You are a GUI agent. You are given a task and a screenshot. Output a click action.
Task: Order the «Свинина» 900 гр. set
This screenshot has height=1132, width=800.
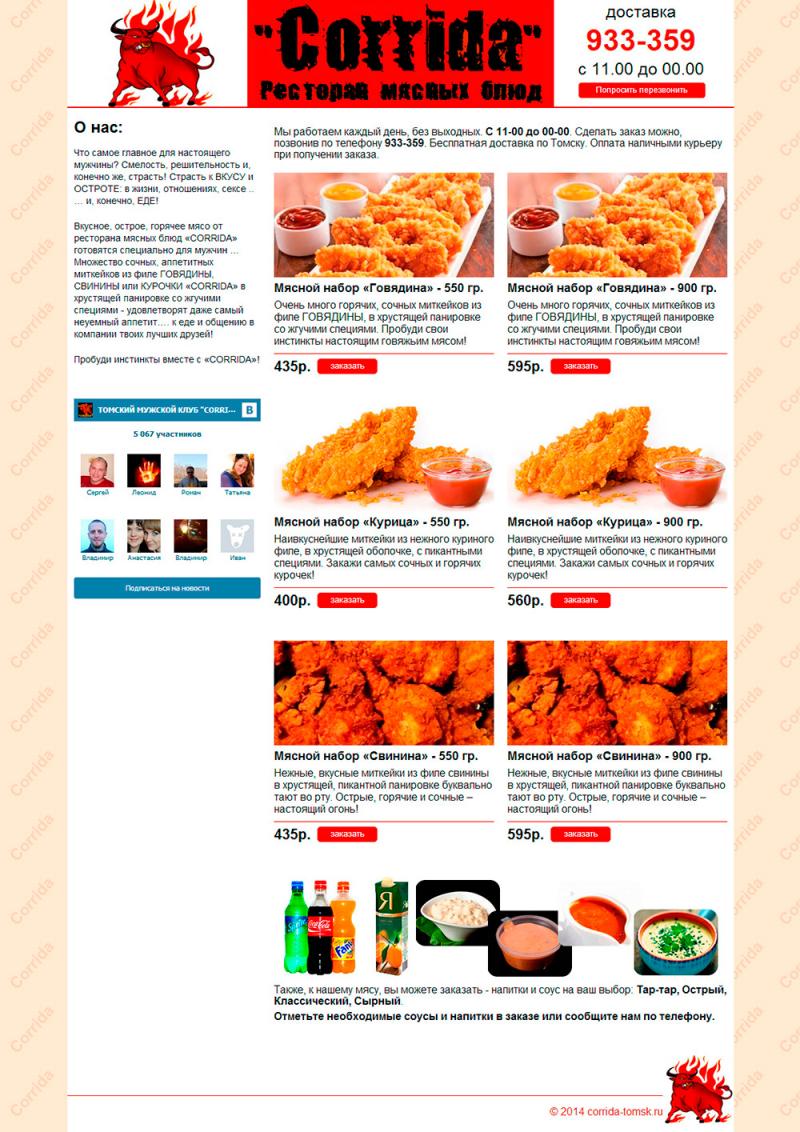click(x=580, y=834)
